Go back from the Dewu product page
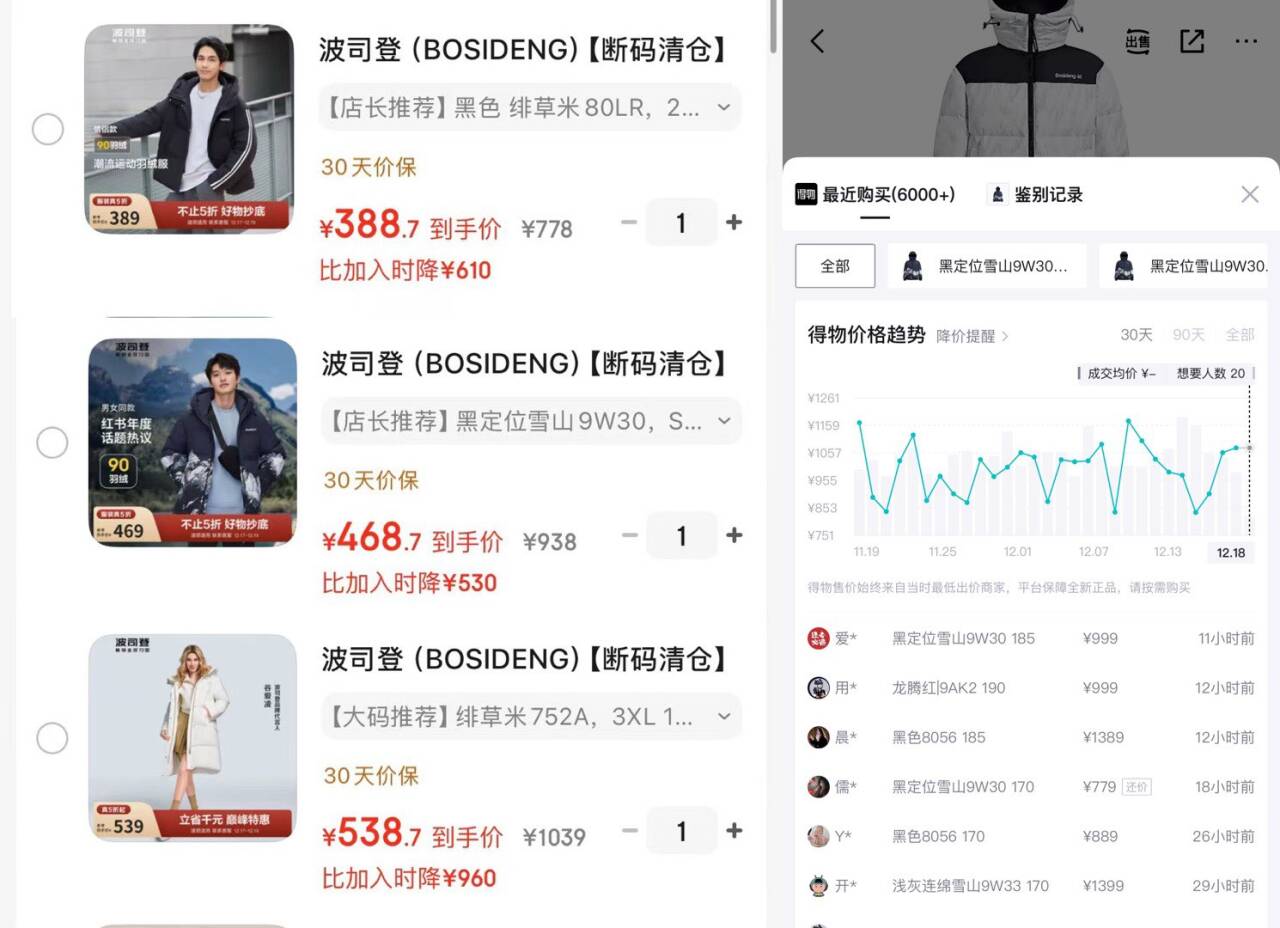The width and height of the screenshot is (1280, 928). [x=817, y=41]
